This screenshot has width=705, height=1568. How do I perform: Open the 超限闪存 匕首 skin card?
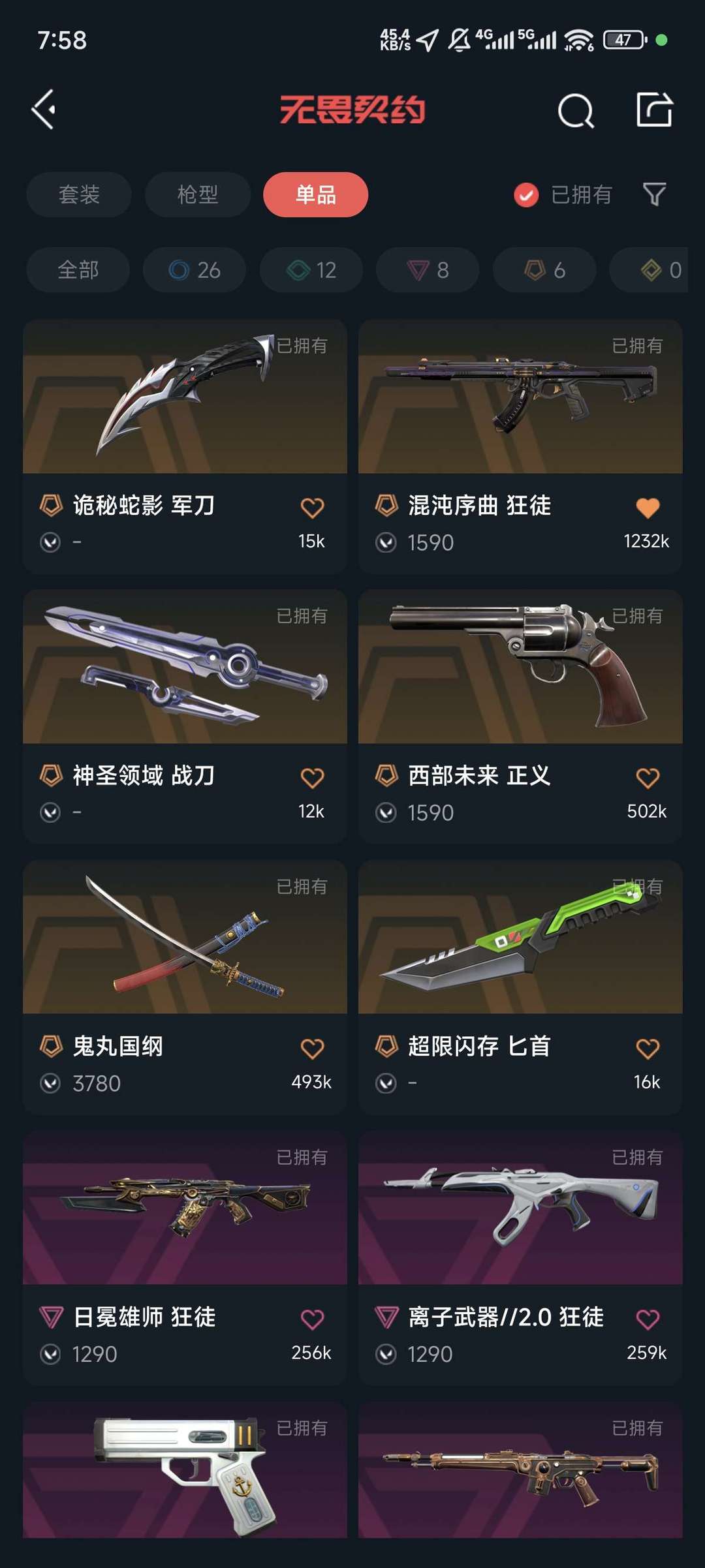click(x=520, y=987)
